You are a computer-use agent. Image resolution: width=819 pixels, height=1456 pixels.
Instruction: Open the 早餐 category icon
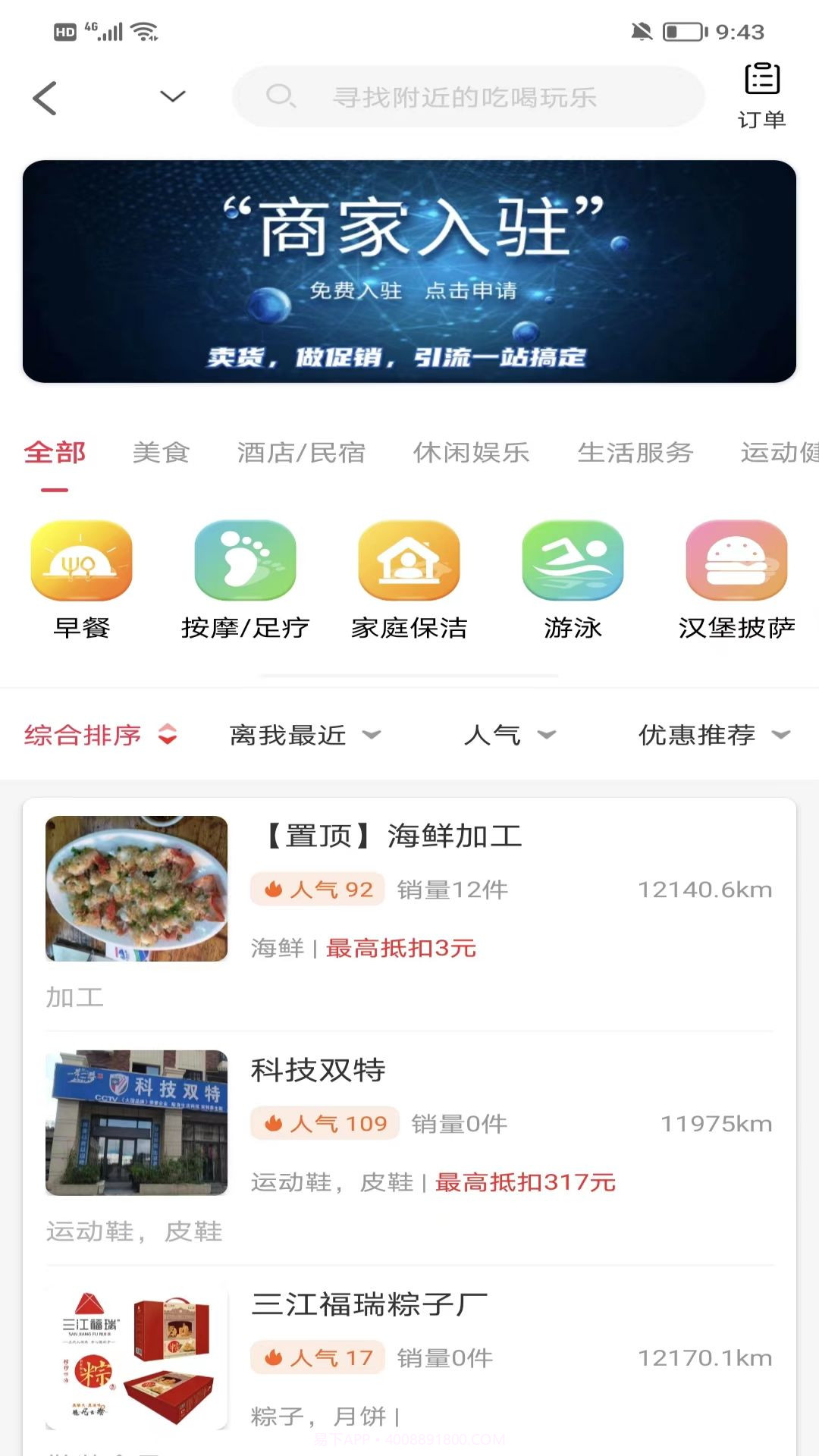click(82, 563)
